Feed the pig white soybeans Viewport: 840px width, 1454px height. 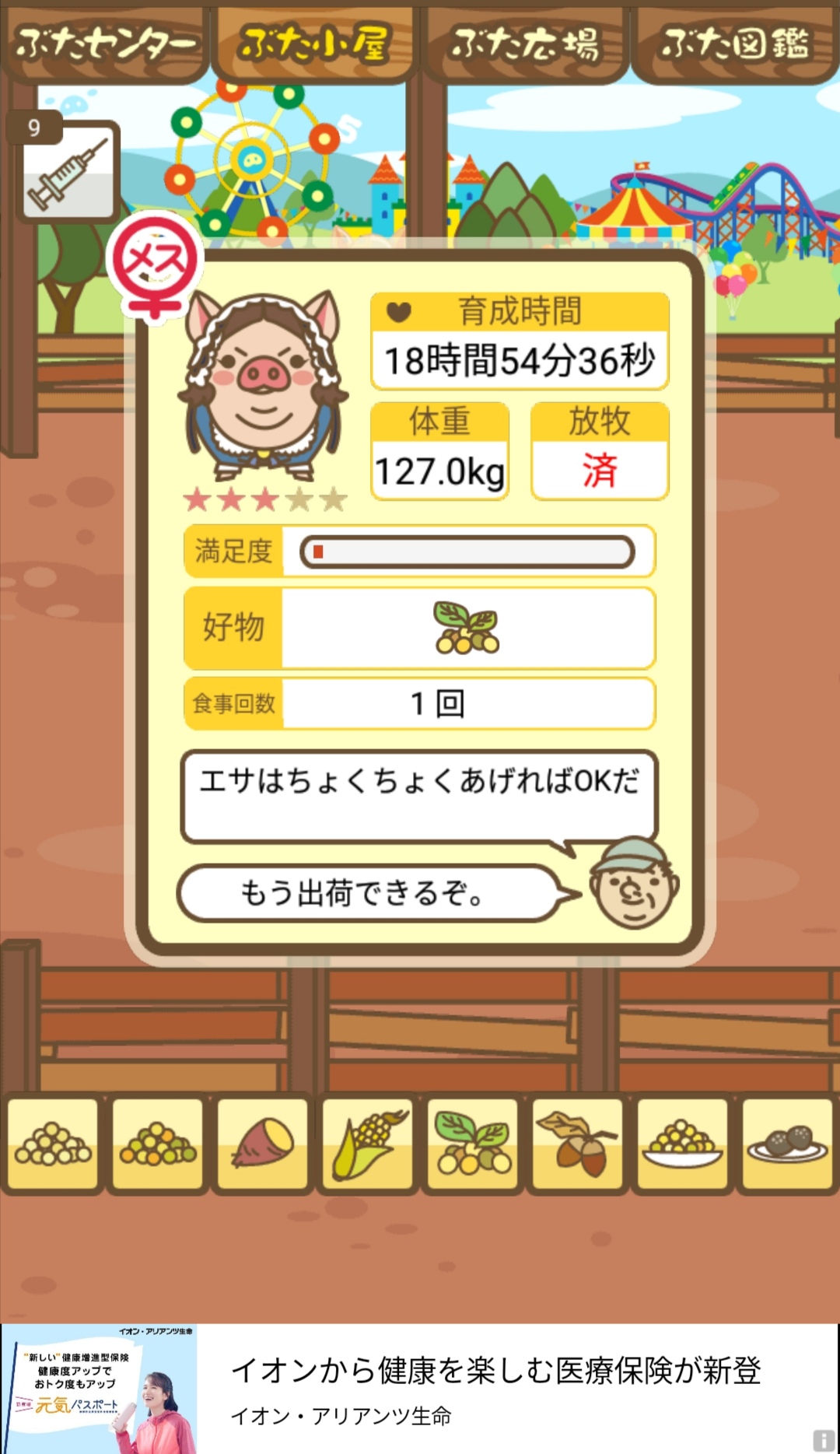point(53,1143)
